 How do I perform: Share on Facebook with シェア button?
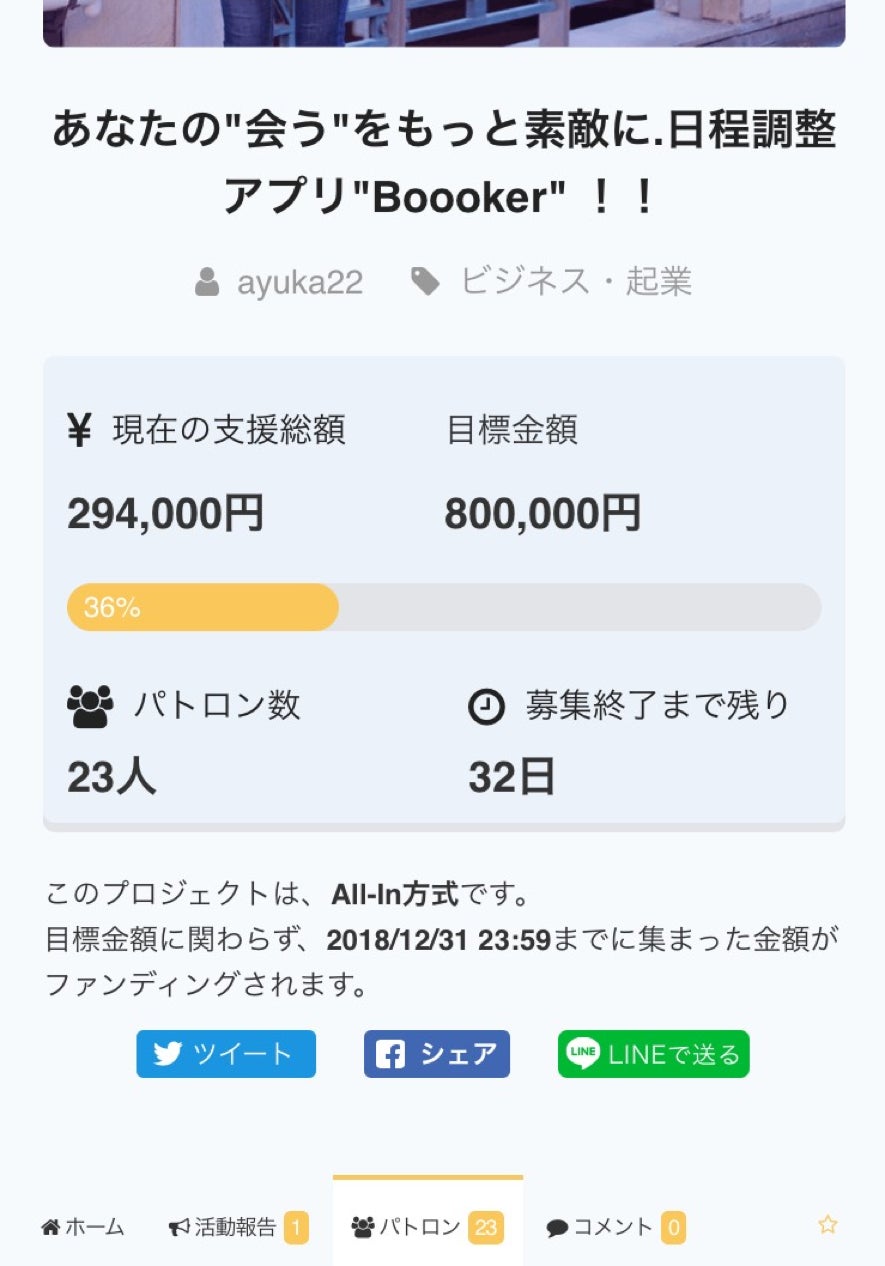pos(437,1054)
